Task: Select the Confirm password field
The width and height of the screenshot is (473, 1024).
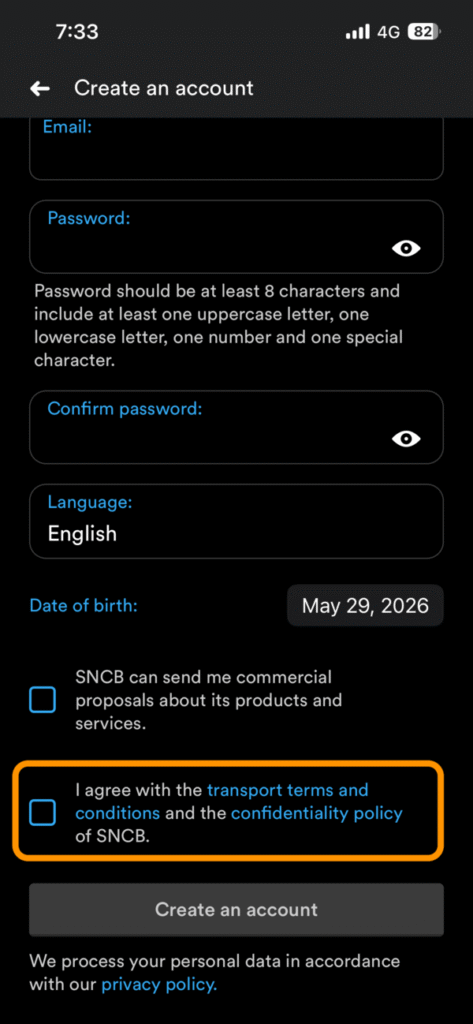Action: point(236,427)
